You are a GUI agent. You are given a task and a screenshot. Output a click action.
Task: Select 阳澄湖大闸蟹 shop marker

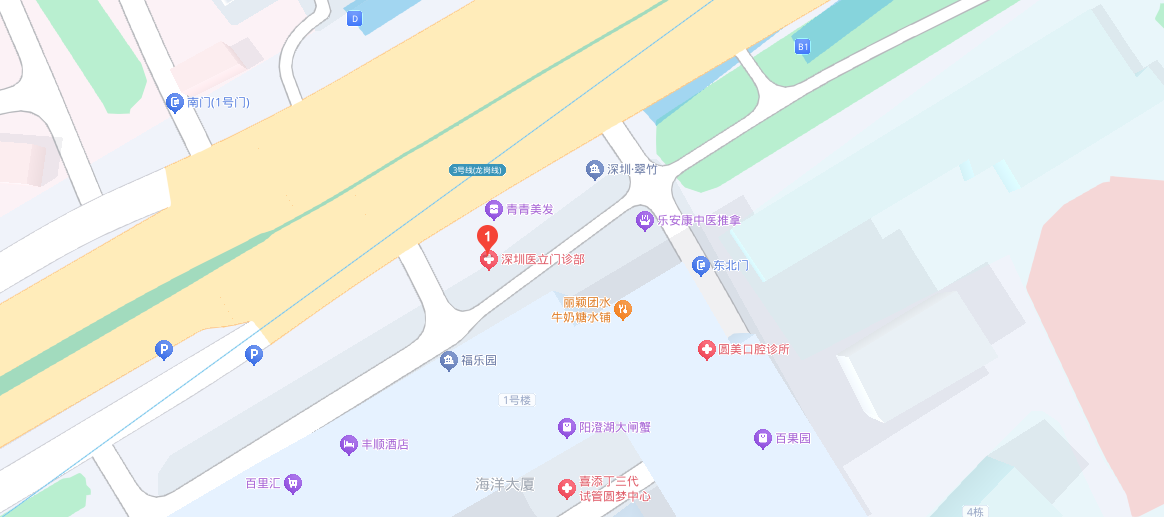pos(567,427)
